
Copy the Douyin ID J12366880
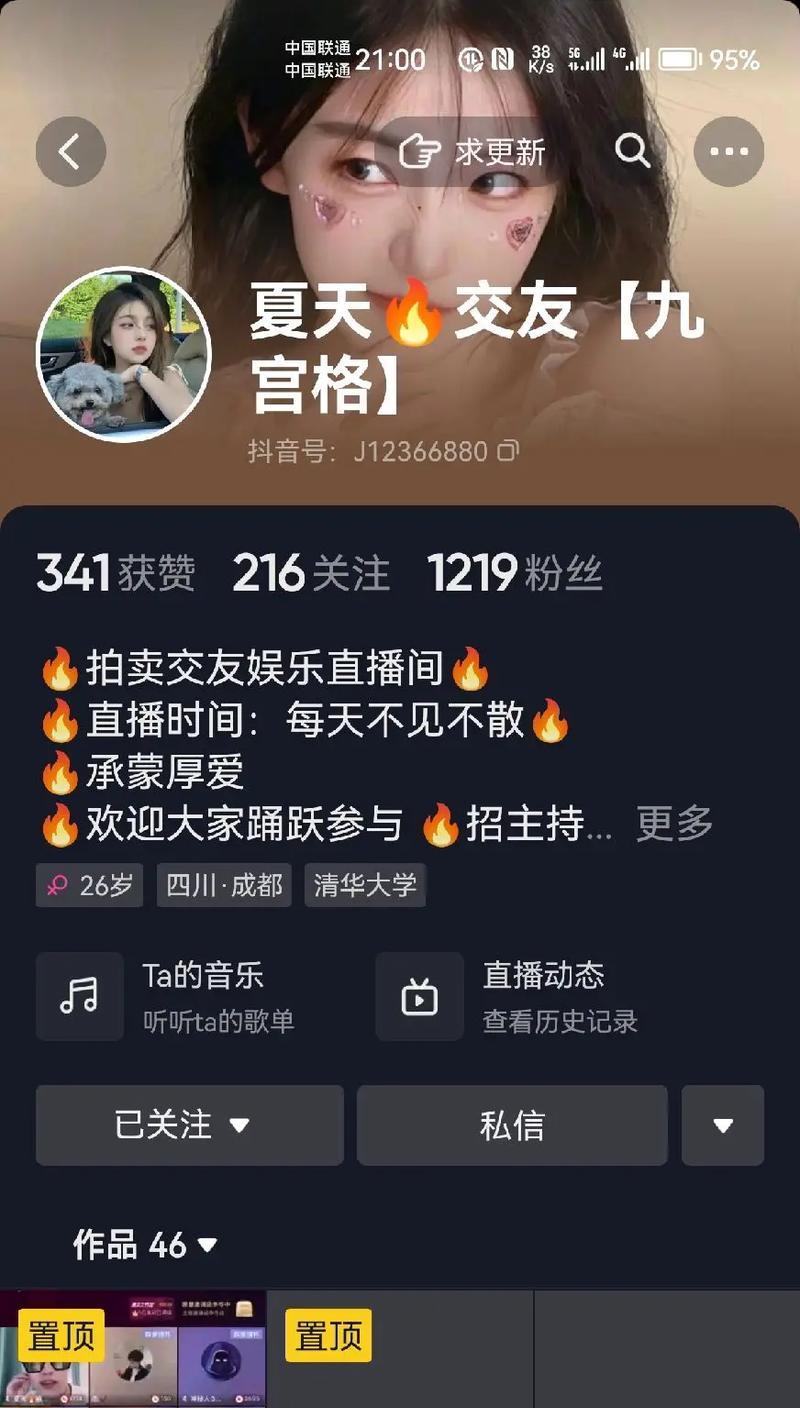pos(508,452)
